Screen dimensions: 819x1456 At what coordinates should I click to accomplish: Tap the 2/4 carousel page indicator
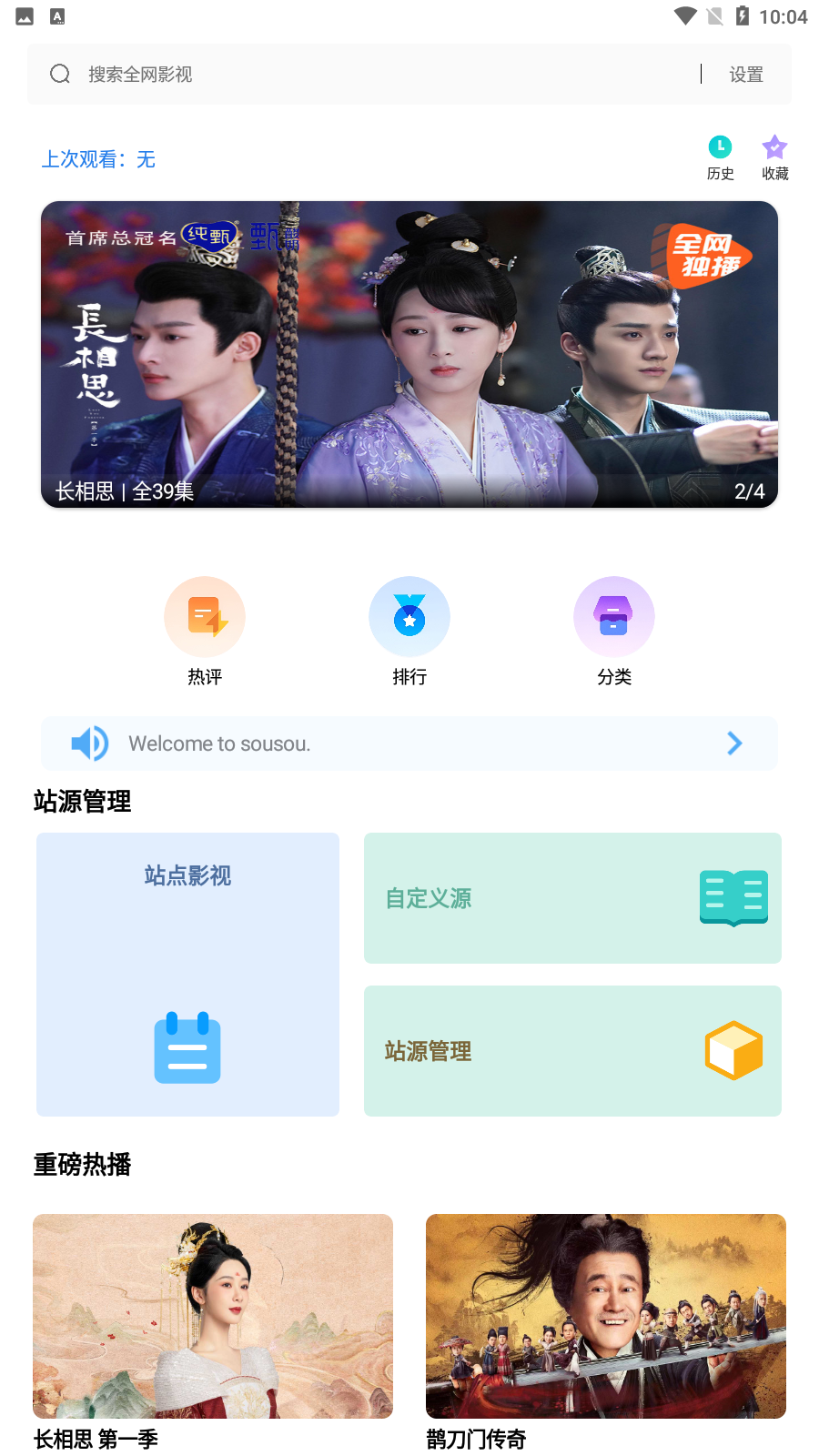[749, 491]
